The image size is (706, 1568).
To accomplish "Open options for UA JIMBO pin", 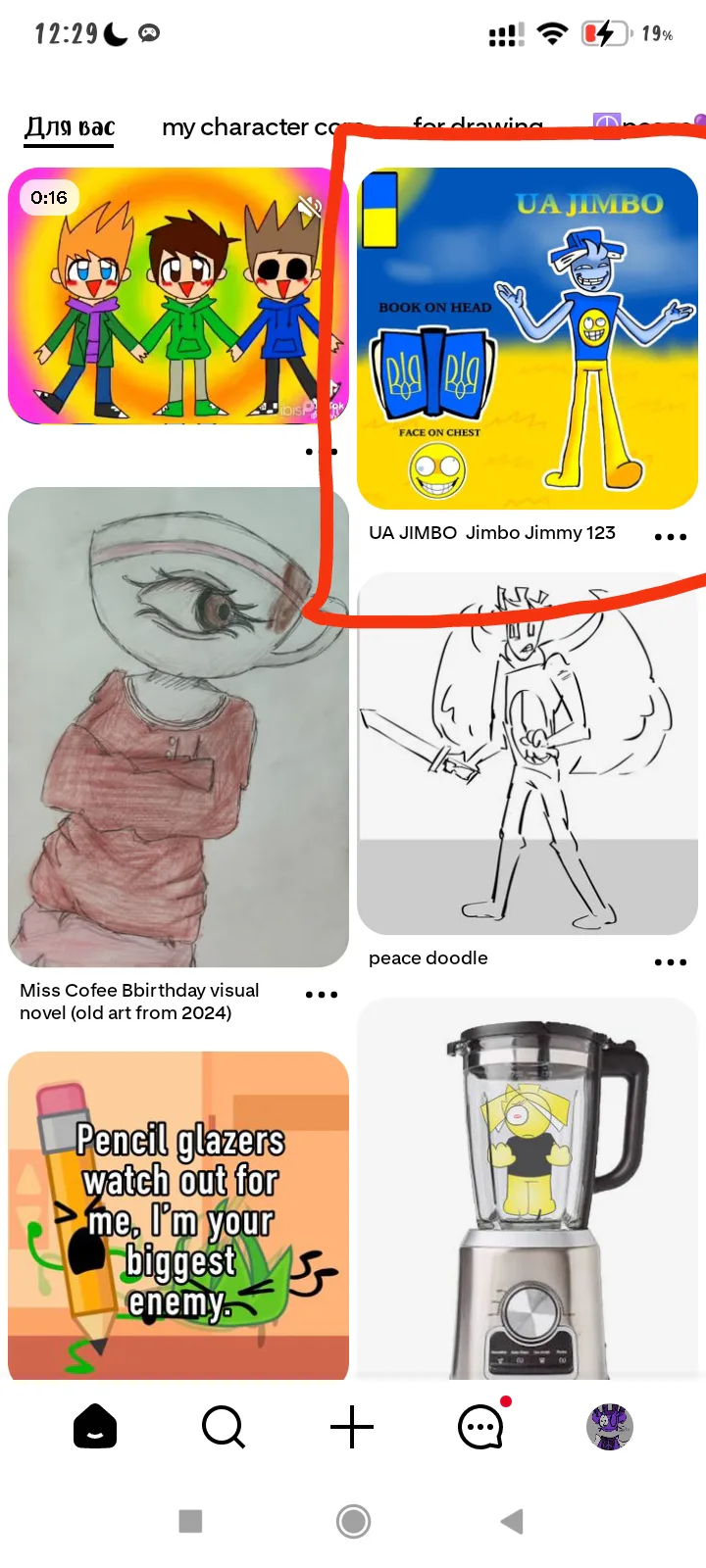I will pyautogui.click(x=670, y=537).
